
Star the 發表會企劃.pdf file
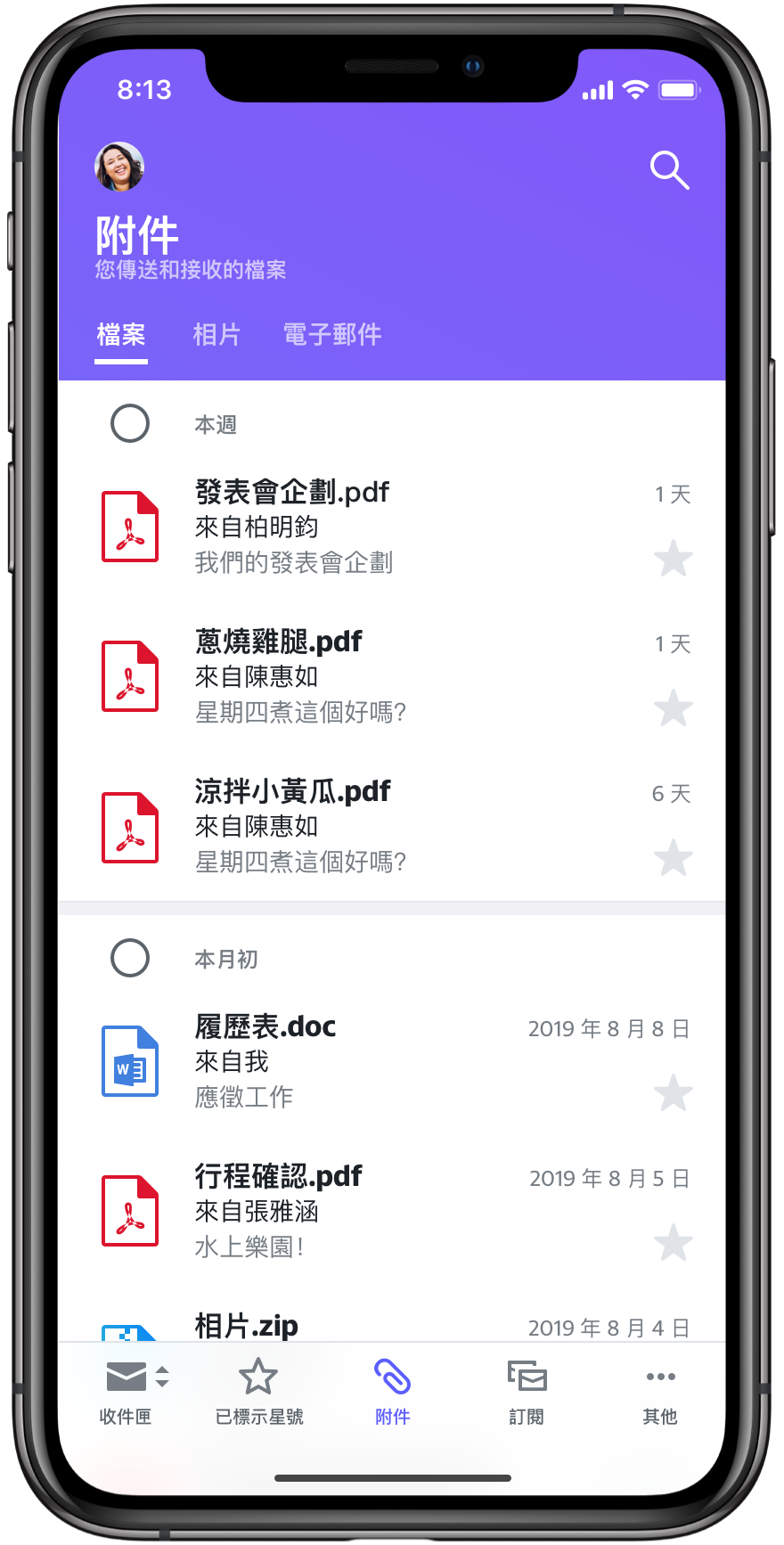click(x=673, y=560)
